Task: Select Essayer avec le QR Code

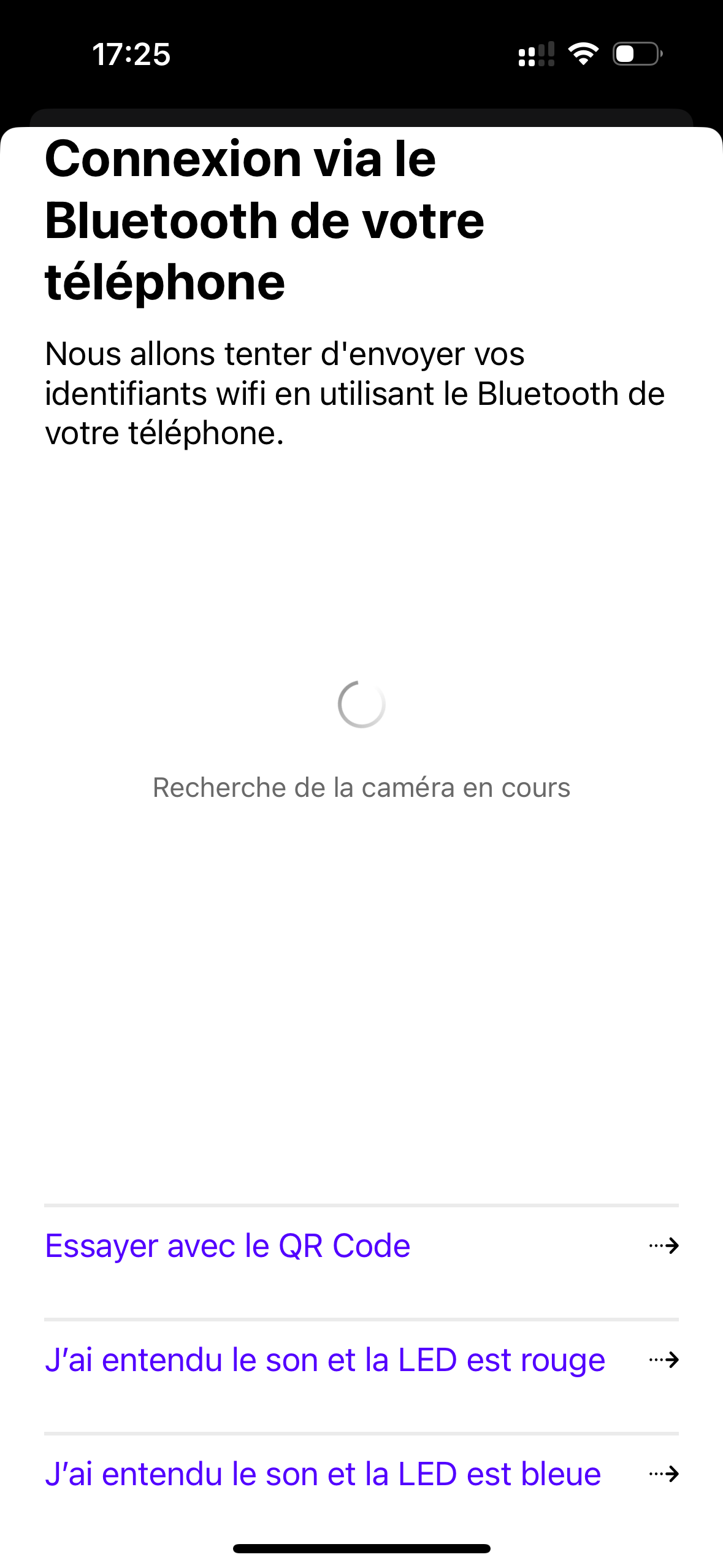Action: [361, 1246]
